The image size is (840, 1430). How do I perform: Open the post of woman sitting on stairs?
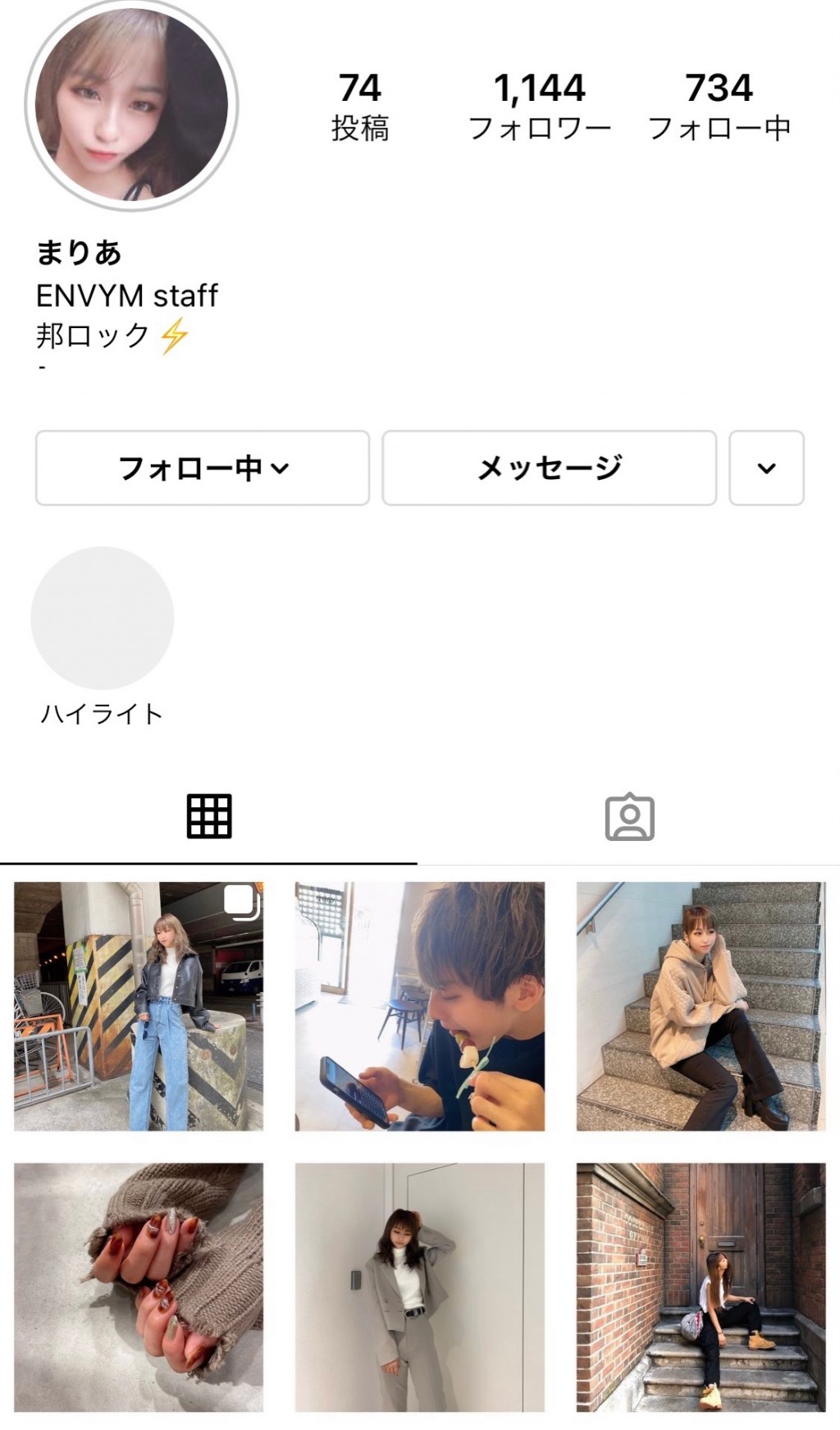coord(701,1007)
